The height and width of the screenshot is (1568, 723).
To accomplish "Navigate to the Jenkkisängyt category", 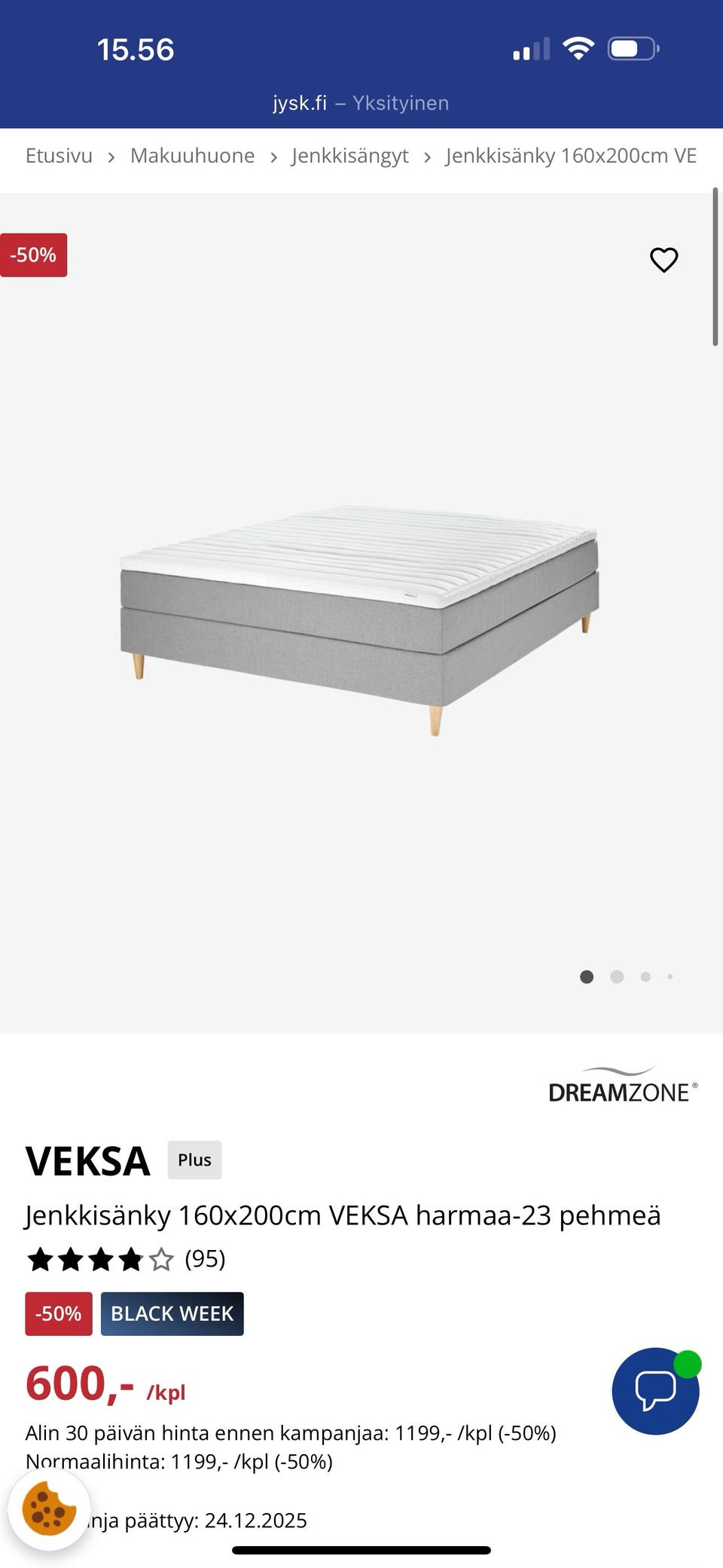I will point(350,156).
